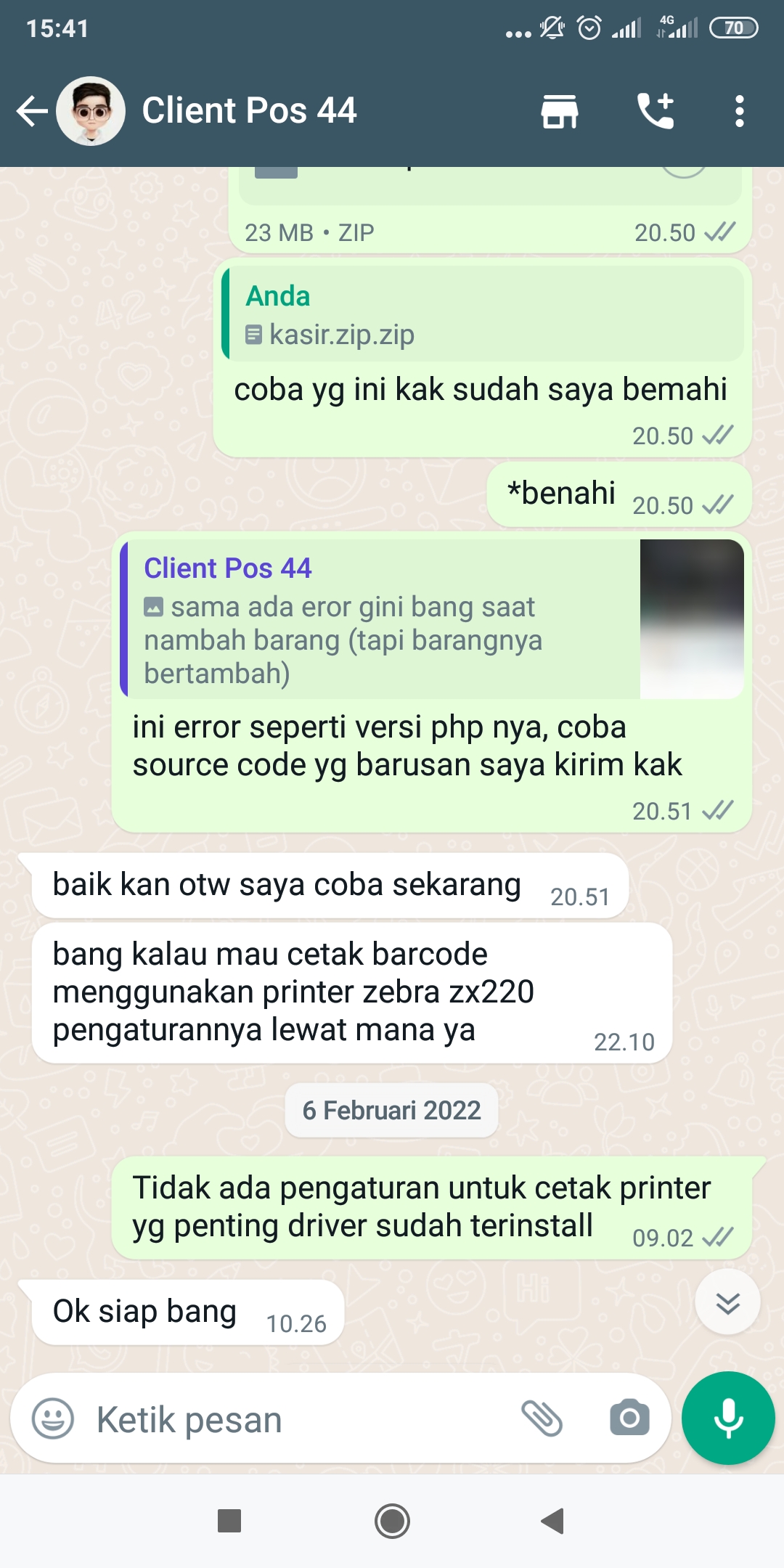Image resolution: width=784 pixels, height=1568 pixels.
Task: Open the three-dot overflow menu
Action: (740, 111)
